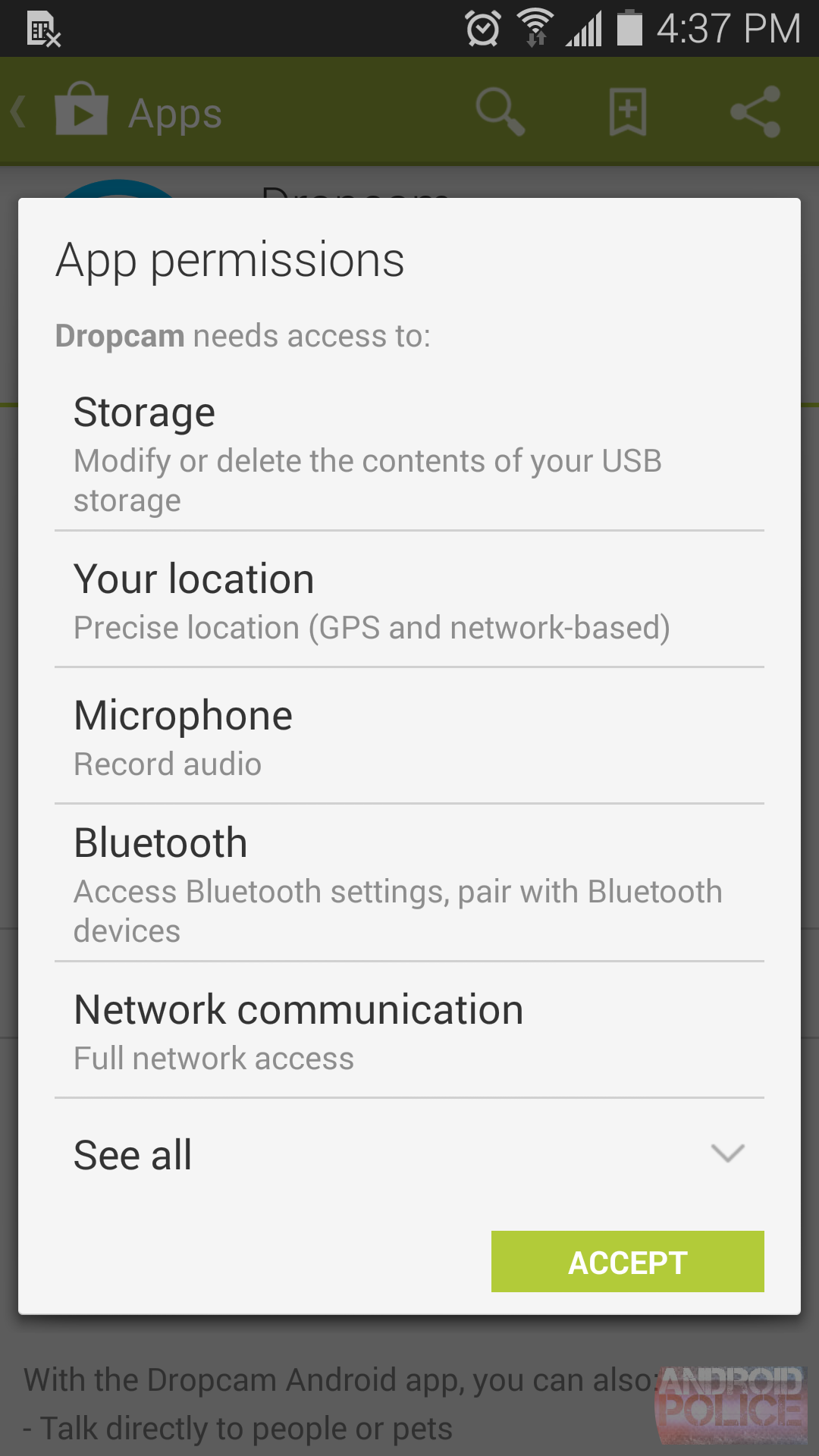
Task: Accept the Dropcam app permissions
Action: (x=627, y=1261)
